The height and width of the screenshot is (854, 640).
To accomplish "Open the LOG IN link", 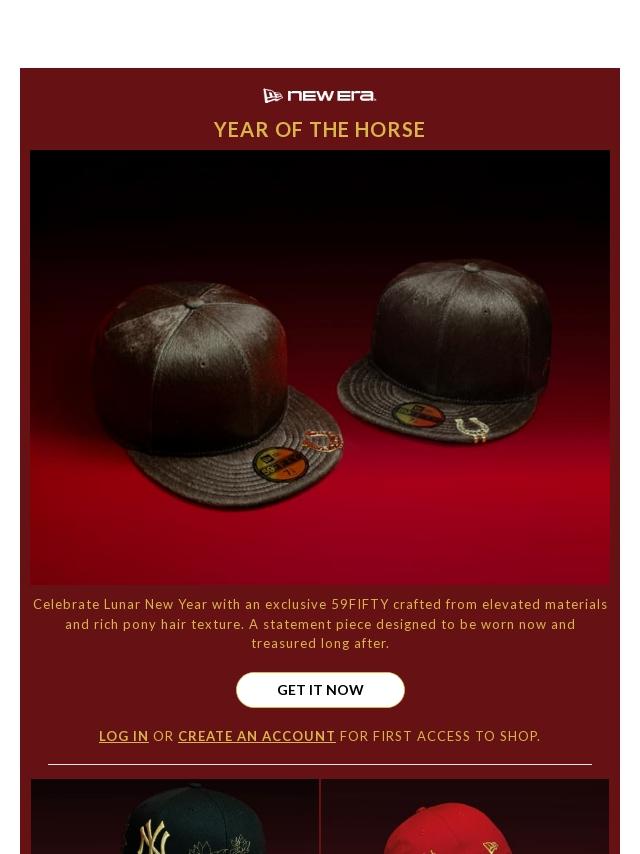I will pyautogui.click(x=123, y=736).
